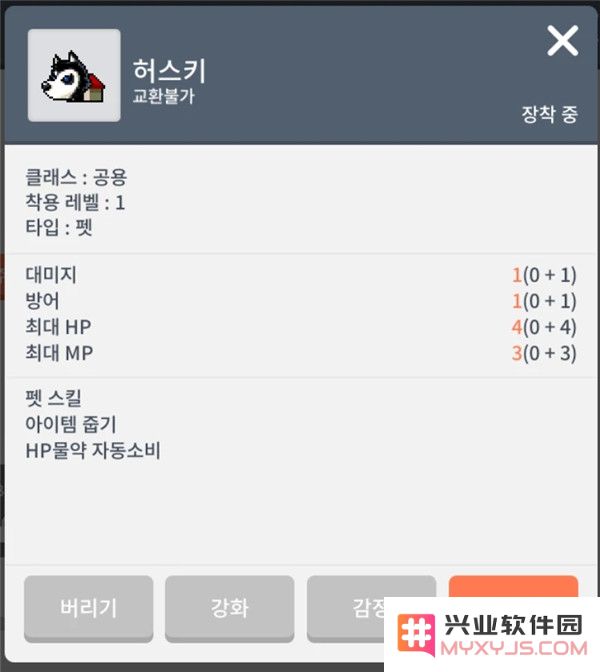
Task: Tap the 강화 button
Action: [230, 607]
